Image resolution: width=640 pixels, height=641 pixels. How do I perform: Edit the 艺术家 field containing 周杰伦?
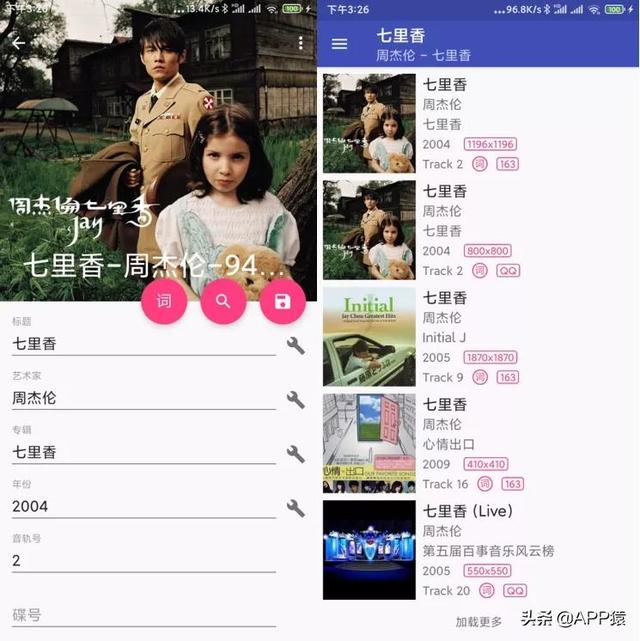coord(140,398)
